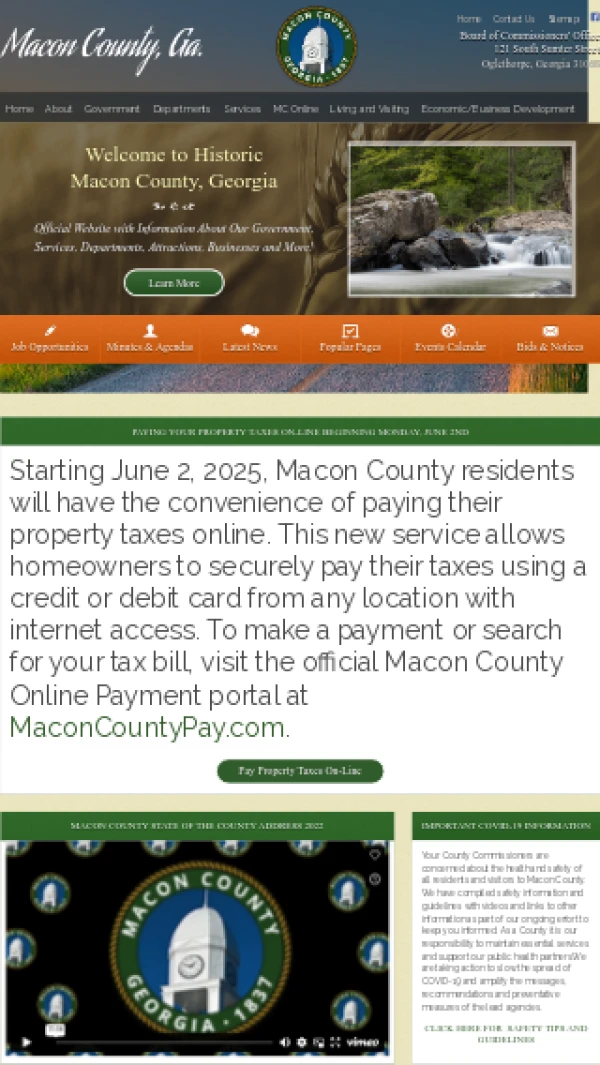View the Events Calendar
This screenshot has width=600, height=1065.
click(450, 339)
